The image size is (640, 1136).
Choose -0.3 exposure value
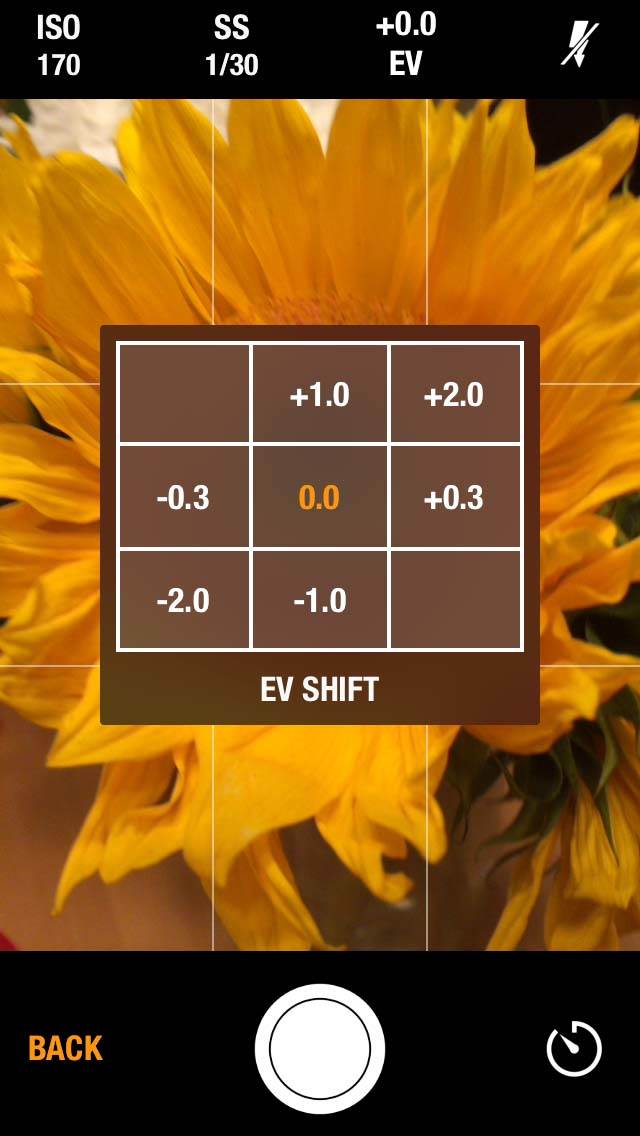184,498
